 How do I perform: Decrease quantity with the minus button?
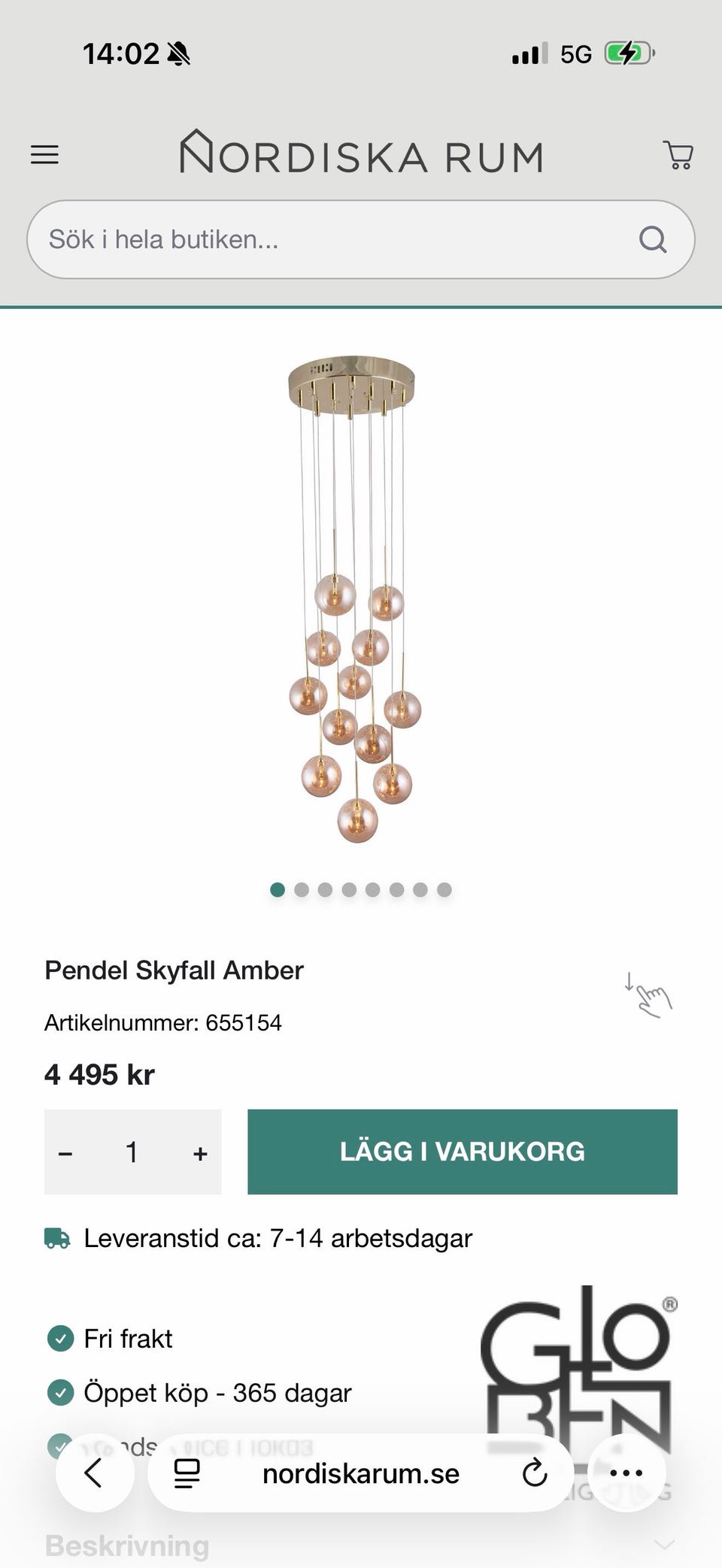tap(66, 1152)
